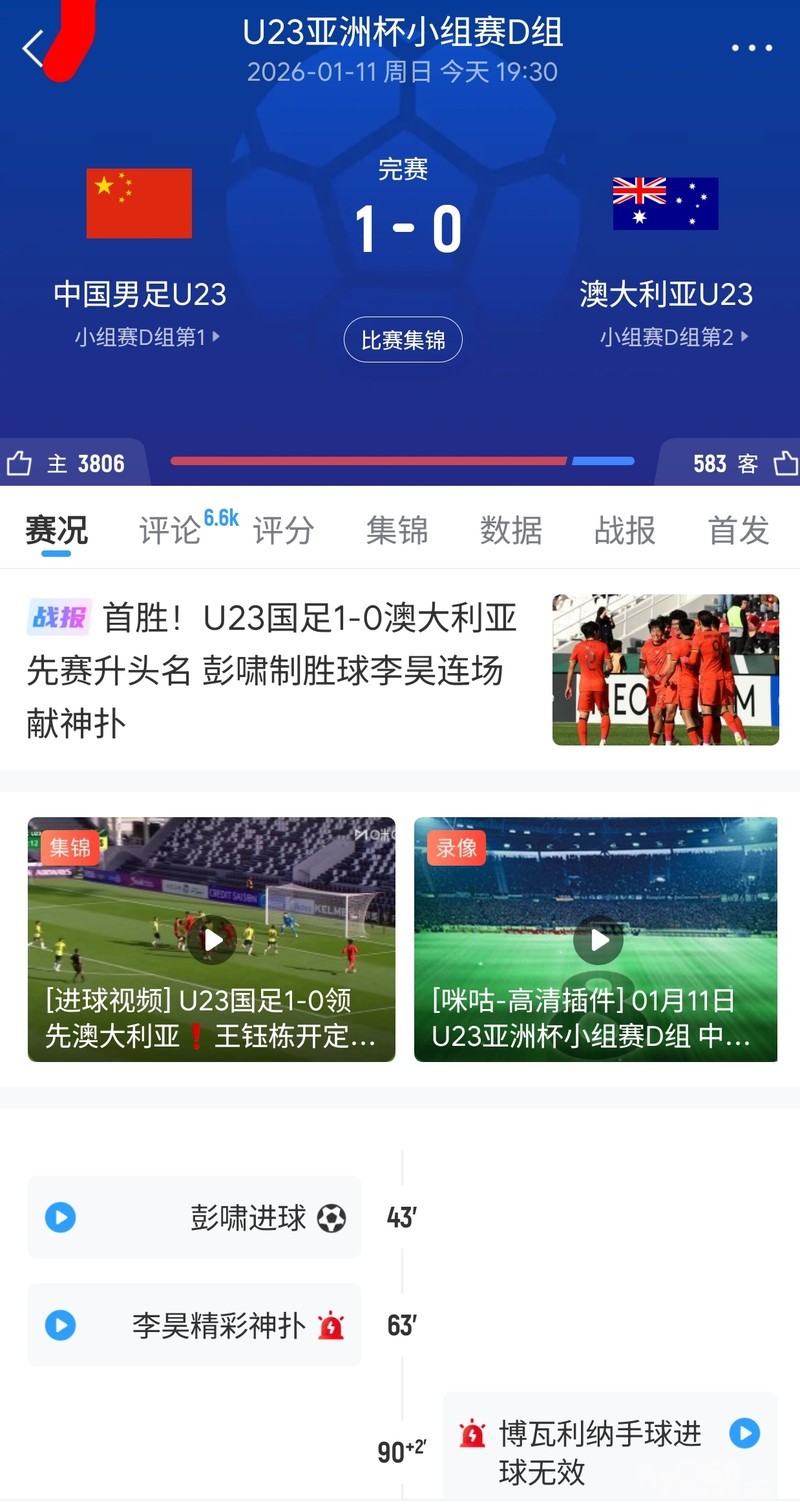The height and width of the screenshot is (1511, 800).
Task: Switch to the 赛况 tab
Action: 56,530
